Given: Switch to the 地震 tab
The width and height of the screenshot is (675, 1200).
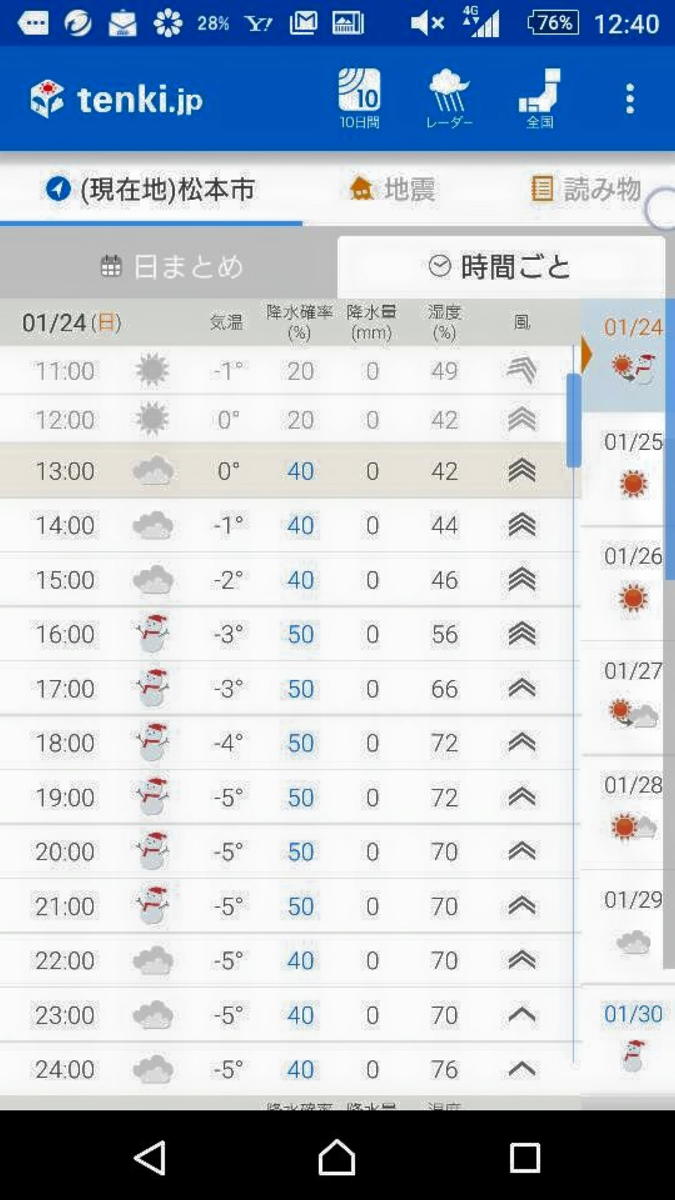Looking at the screenshot, I should click(393, 189).
